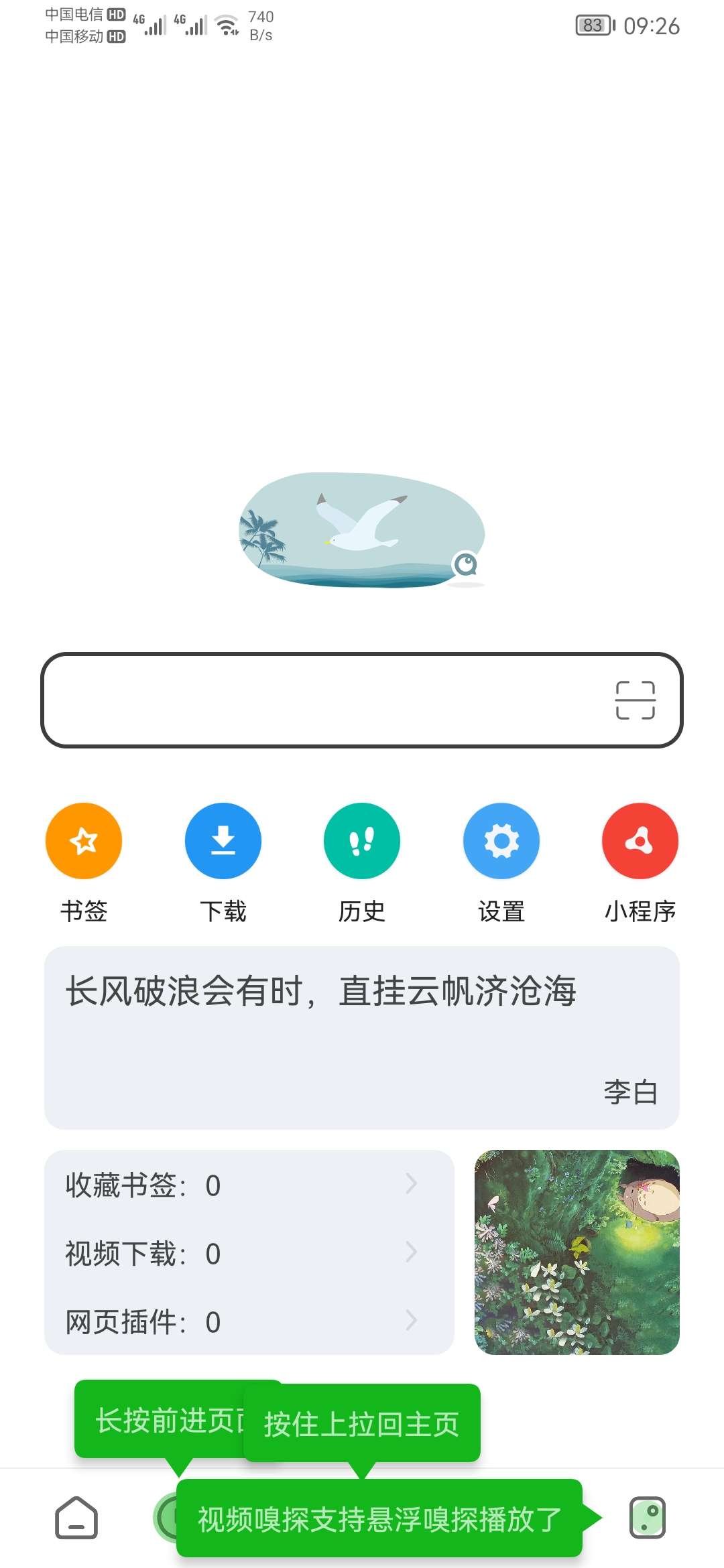This screenshot has height=1568, width=724.
Task: View browsing history via 历史 footprints icon
Action: pyautogui.click(x=362, y=841)
